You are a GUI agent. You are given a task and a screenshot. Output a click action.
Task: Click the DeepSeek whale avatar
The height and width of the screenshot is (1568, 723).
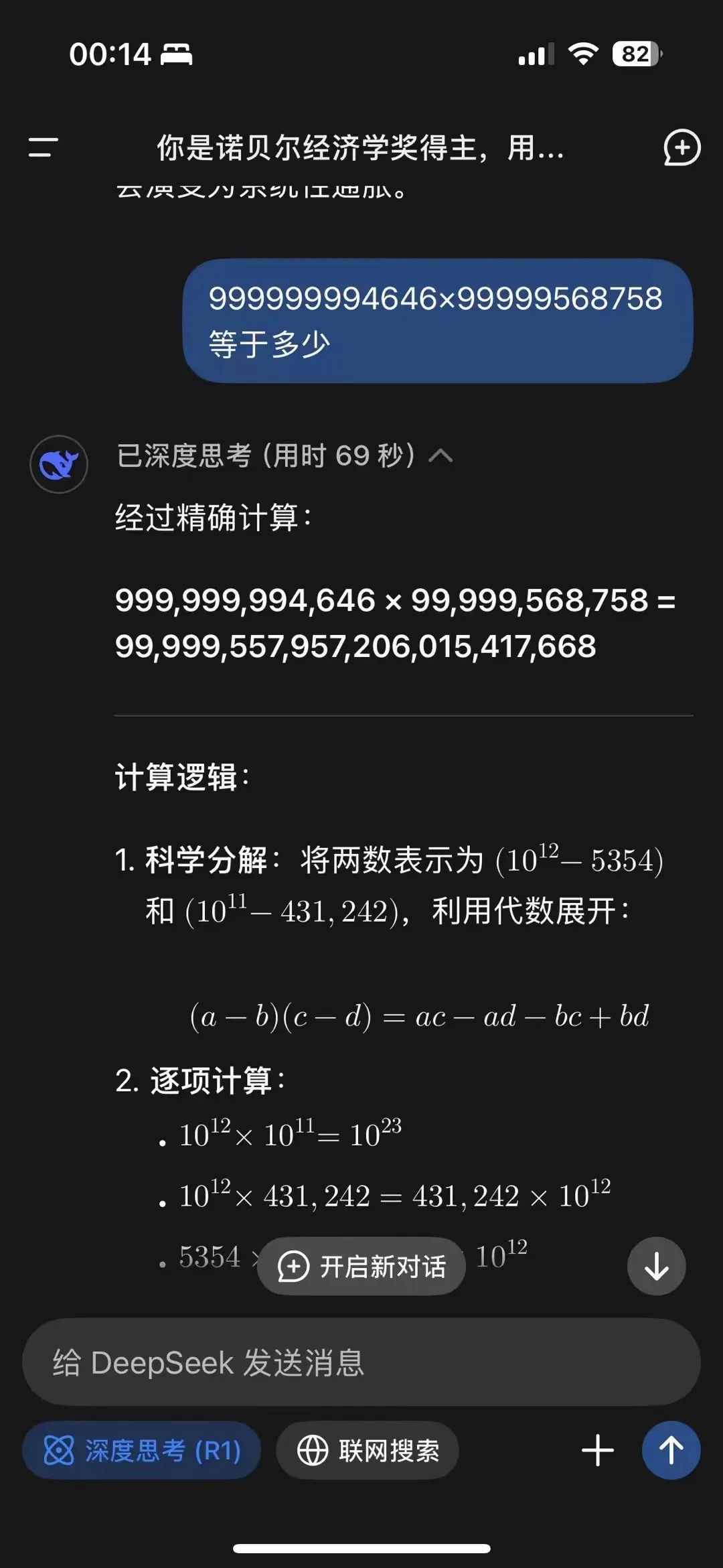59,464
